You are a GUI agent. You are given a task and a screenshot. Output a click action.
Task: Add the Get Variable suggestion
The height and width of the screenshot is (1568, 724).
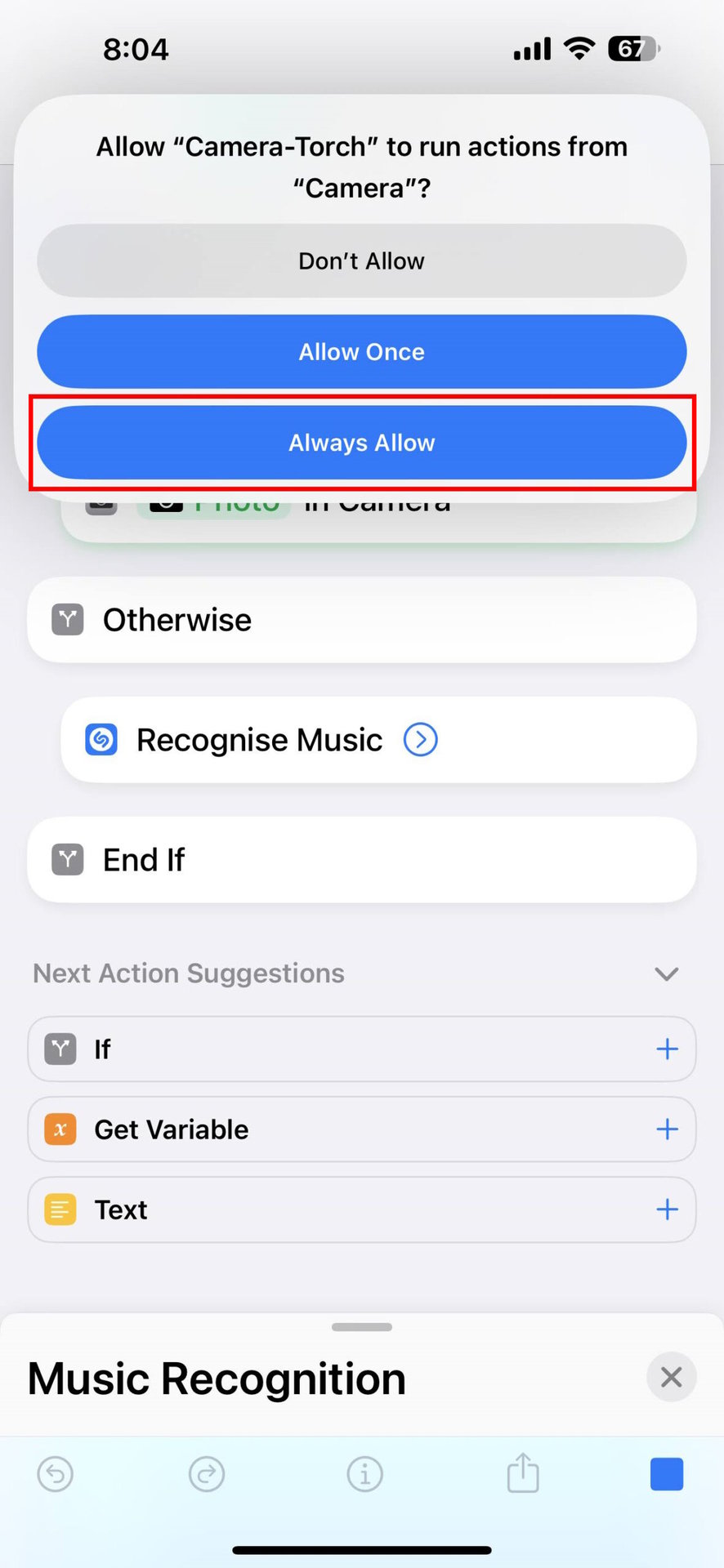(667, 1129)
